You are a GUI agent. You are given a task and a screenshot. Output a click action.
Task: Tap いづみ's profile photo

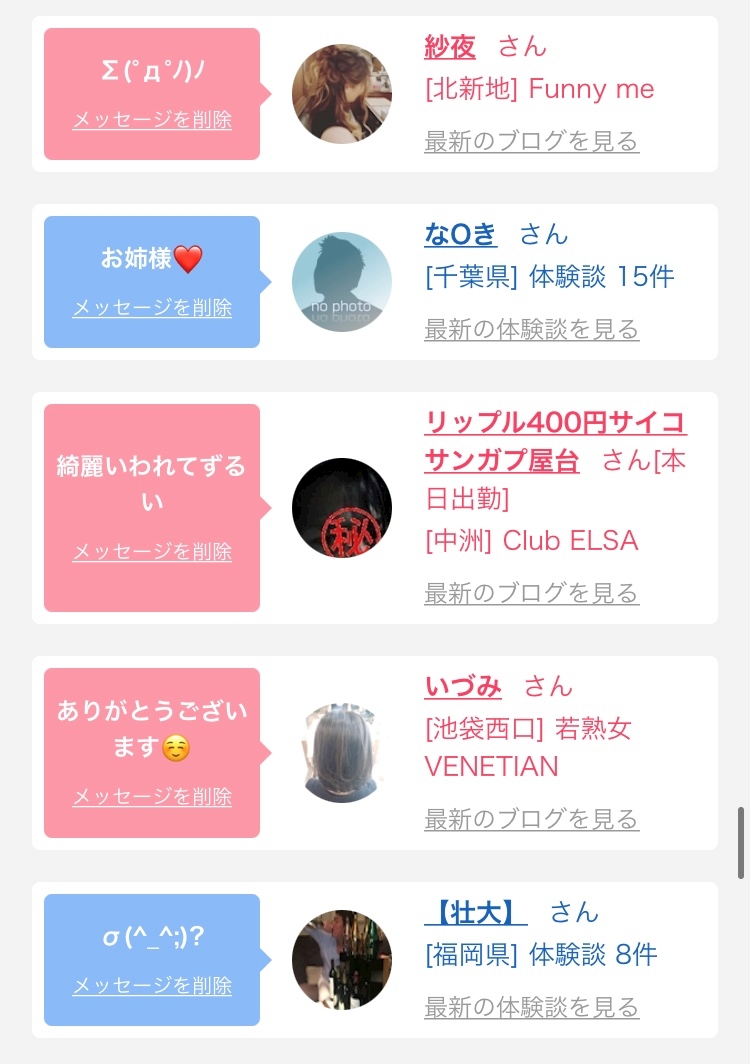click(x=341, y=752)
